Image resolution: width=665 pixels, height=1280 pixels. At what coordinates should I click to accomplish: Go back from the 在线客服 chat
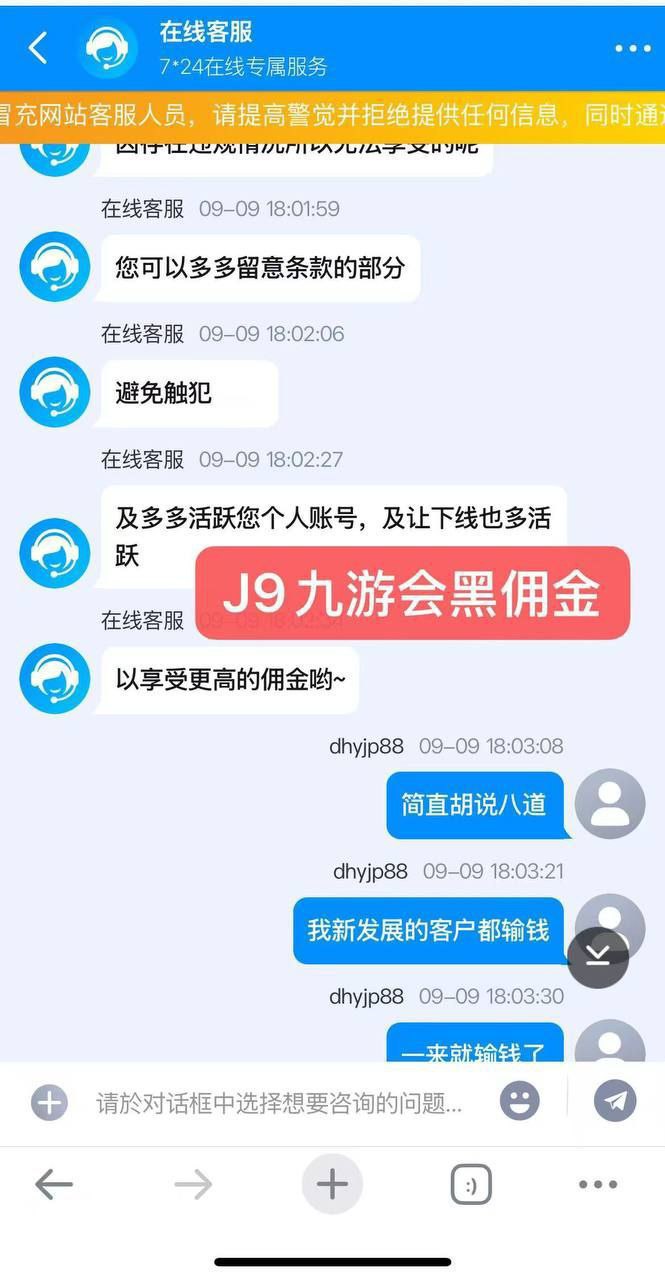38,48
